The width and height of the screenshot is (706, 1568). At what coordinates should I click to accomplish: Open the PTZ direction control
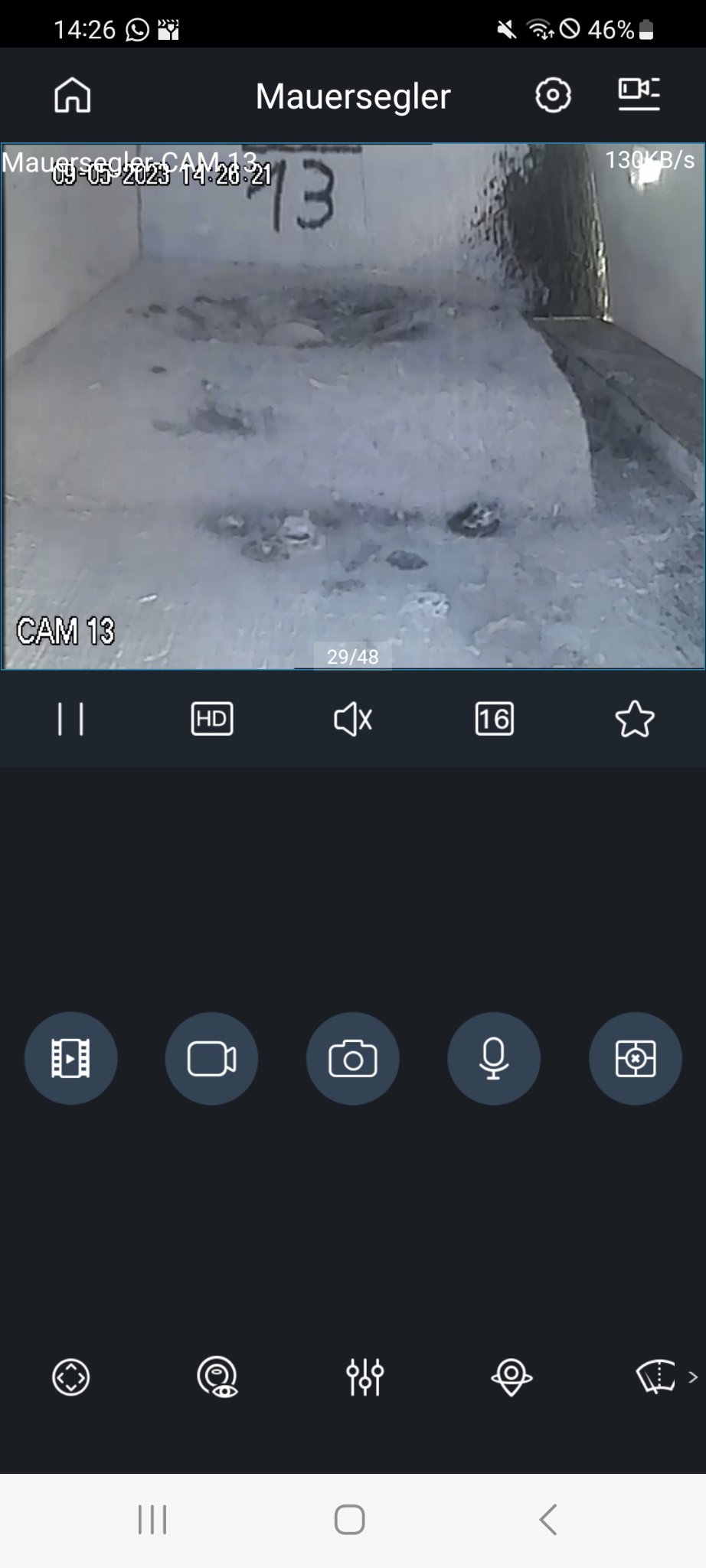click(x=71, y=1377)
